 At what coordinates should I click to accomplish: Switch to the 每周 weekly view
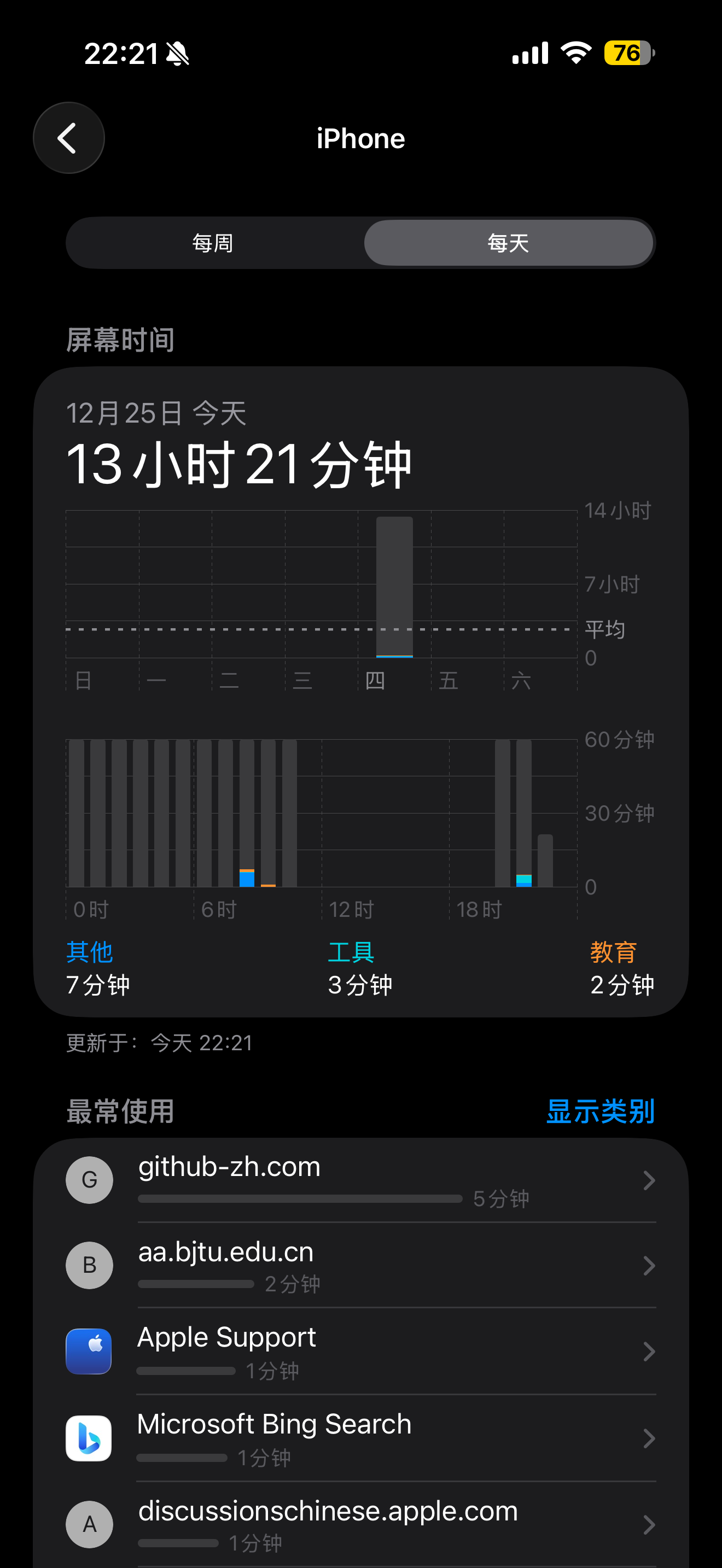click(213, 243)
